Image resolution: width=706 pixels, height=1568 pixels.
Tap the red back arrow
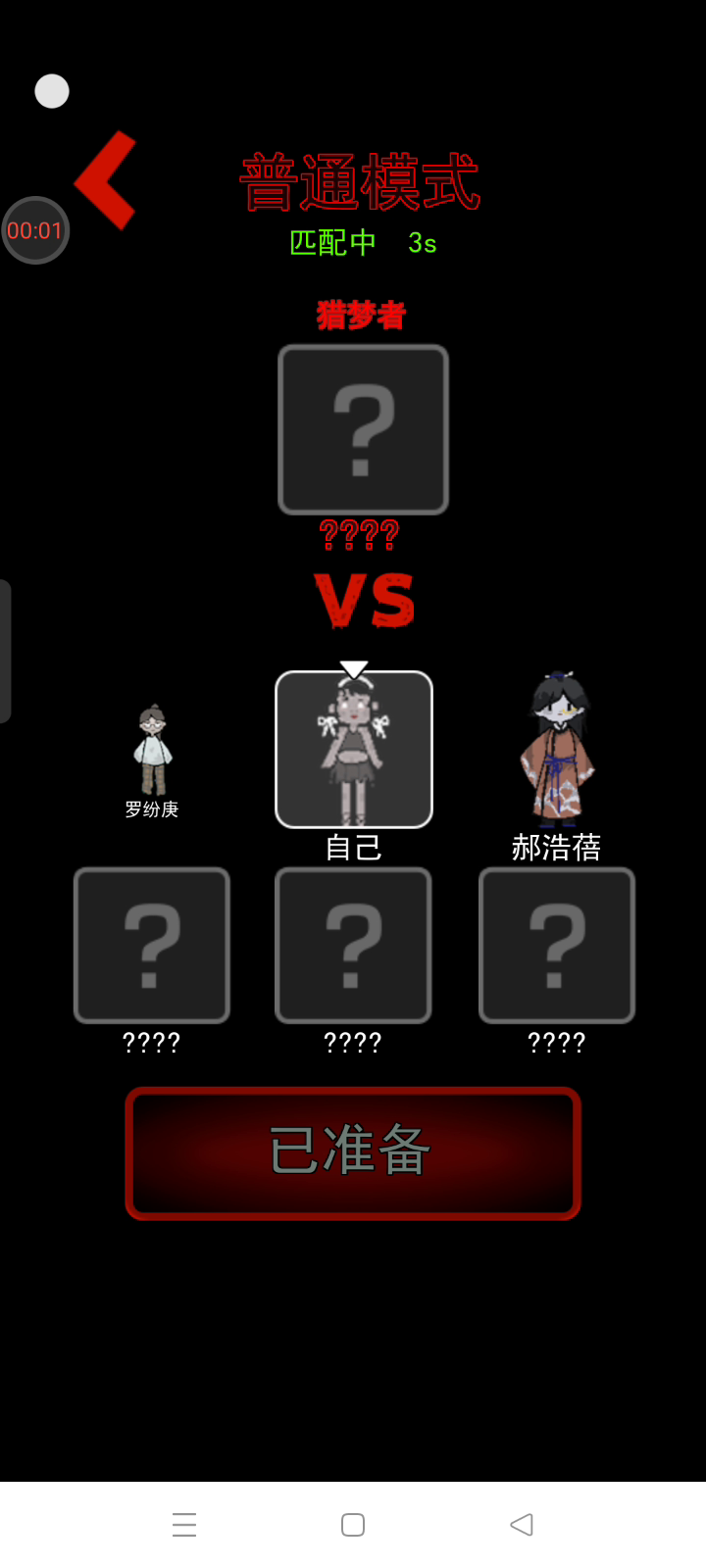tap(106, 181)
